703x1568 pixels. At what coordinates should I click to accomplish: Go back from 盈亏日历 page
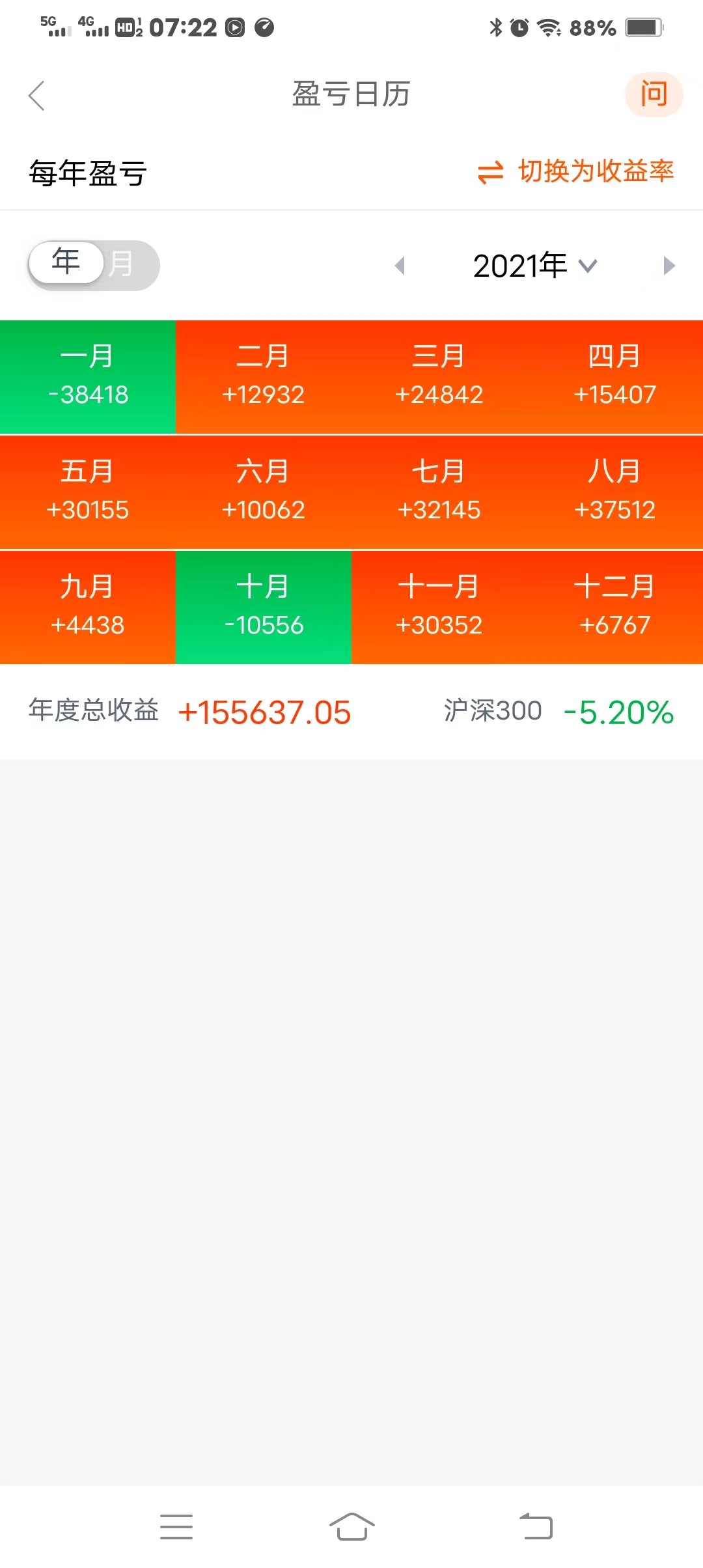click(x=37, y=96)
